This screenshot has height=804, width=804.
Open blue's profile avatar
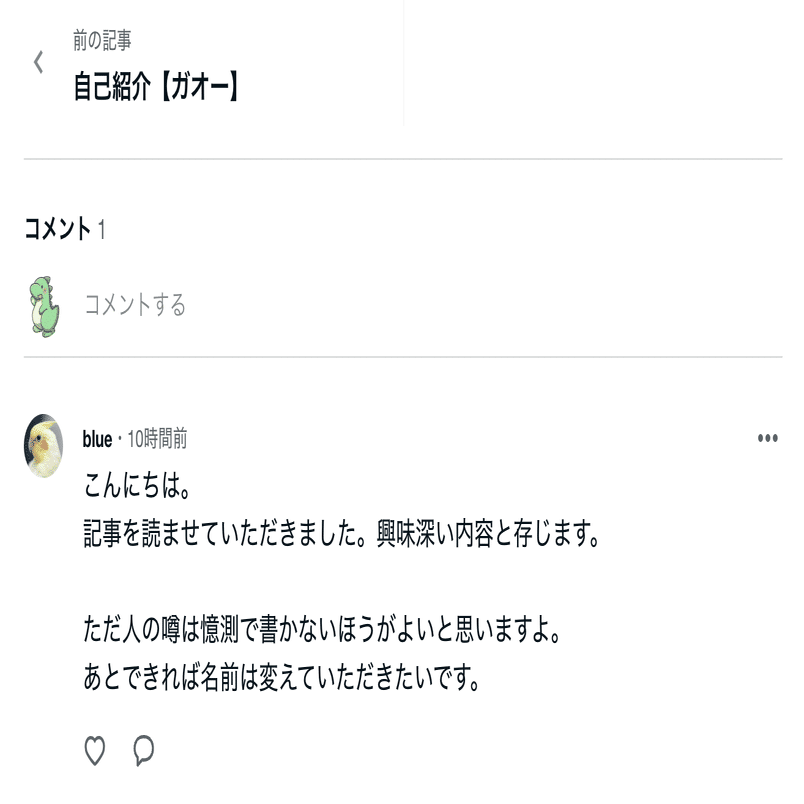coord(44,445)
